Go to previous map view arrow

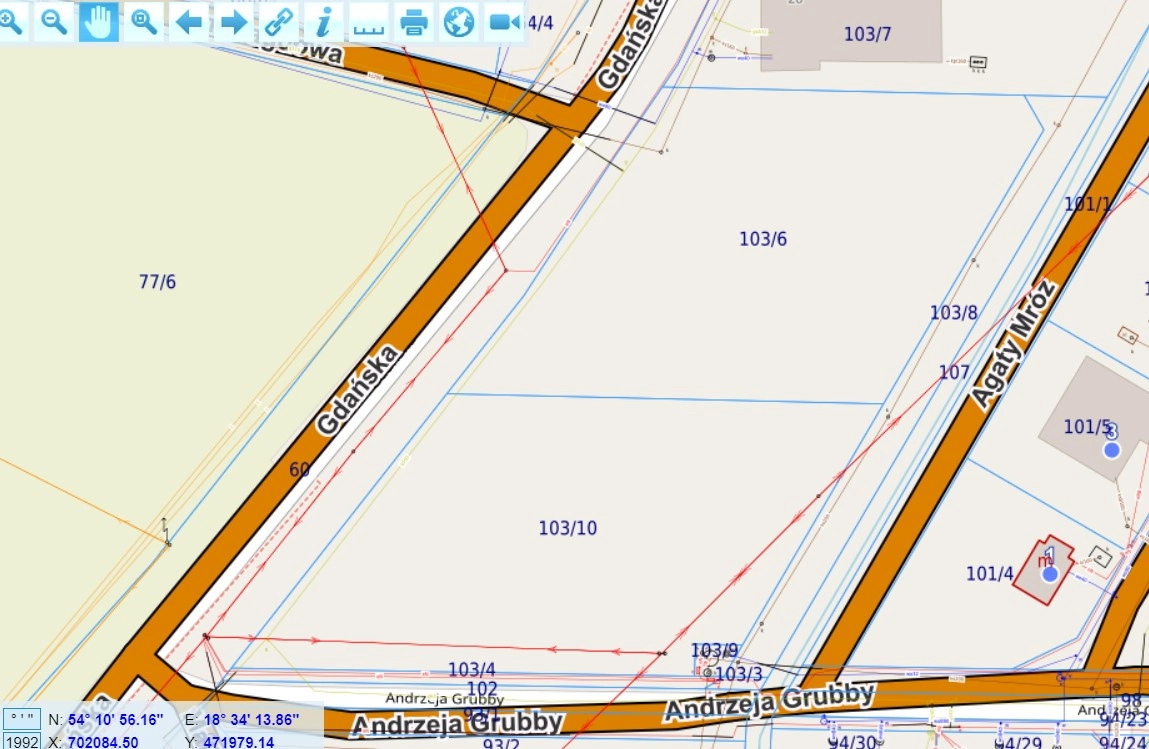[189, 22]
